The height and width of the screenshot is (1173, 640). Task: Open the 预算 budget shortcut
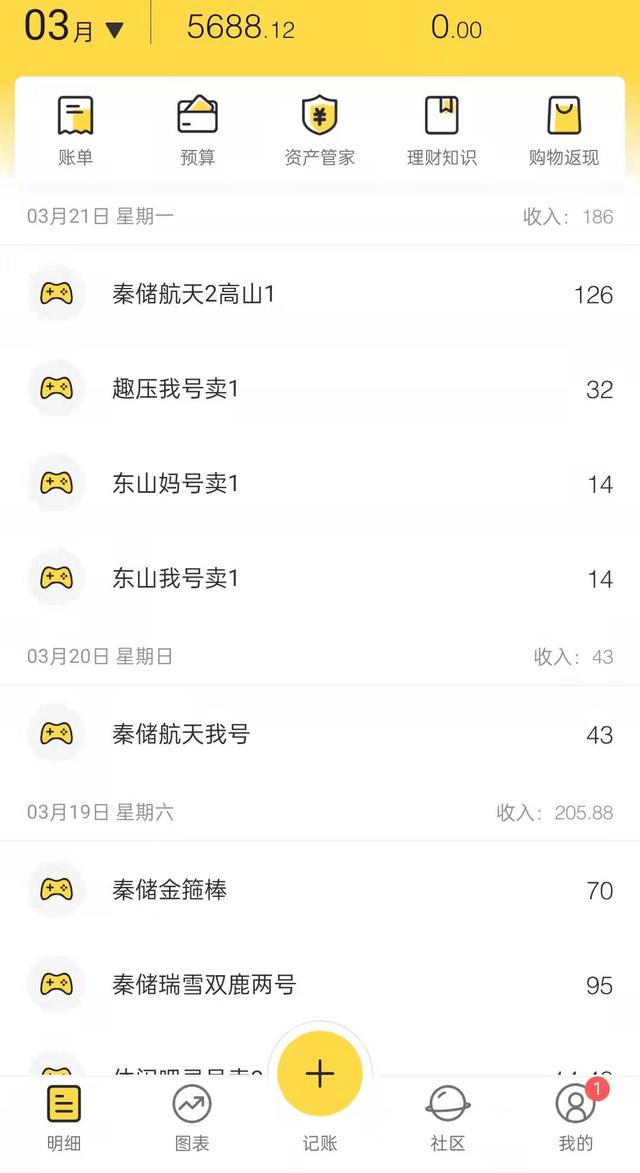pyautogui.click(x=198, y=130)
